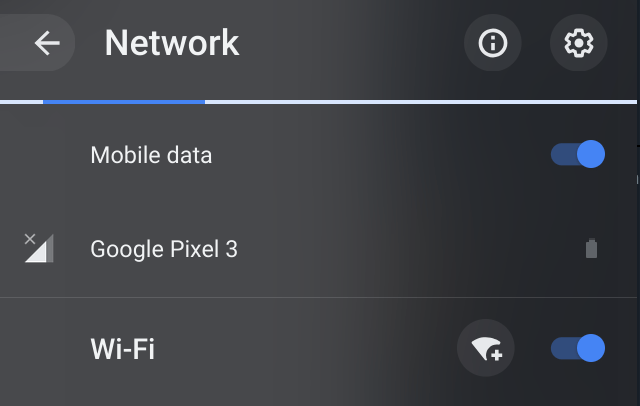Viewport: 640px width, 406px height.
Task: Turn off the Mobile data switch
Action: (x=578, y=154)
